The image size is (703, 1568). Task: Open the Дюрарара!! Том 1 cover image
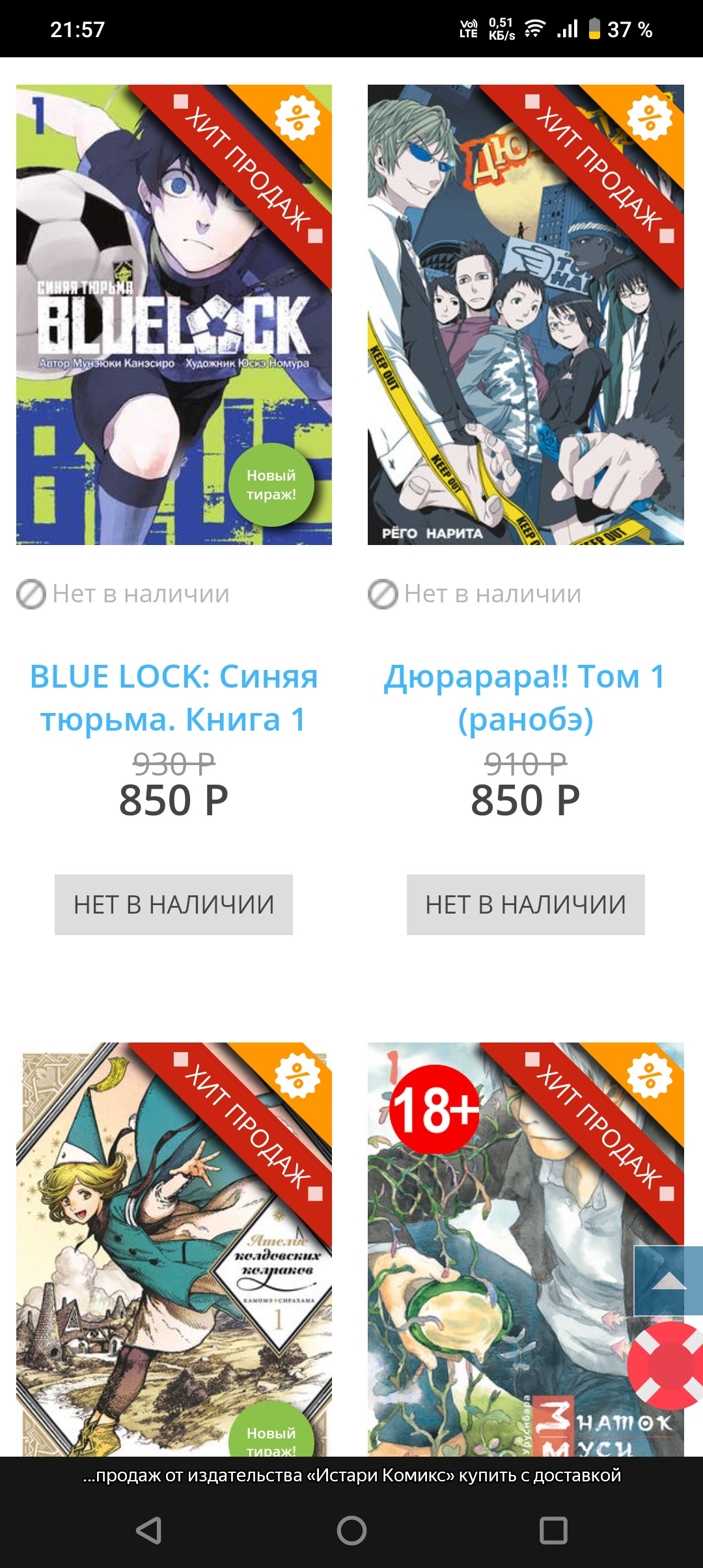point(526,315)
